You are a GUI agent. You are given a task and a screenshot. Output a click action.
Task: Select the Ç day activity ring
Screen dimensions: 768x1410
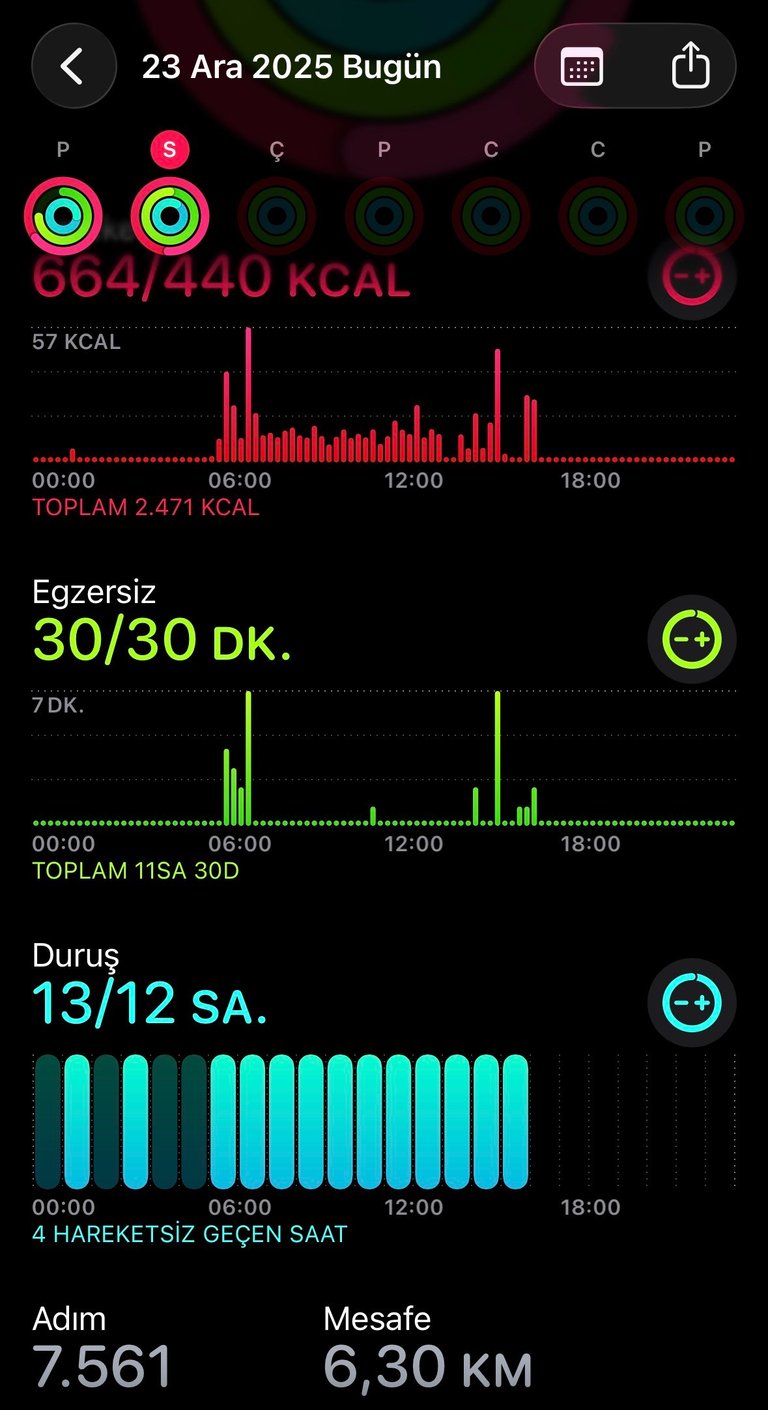[x=277, y=214]
